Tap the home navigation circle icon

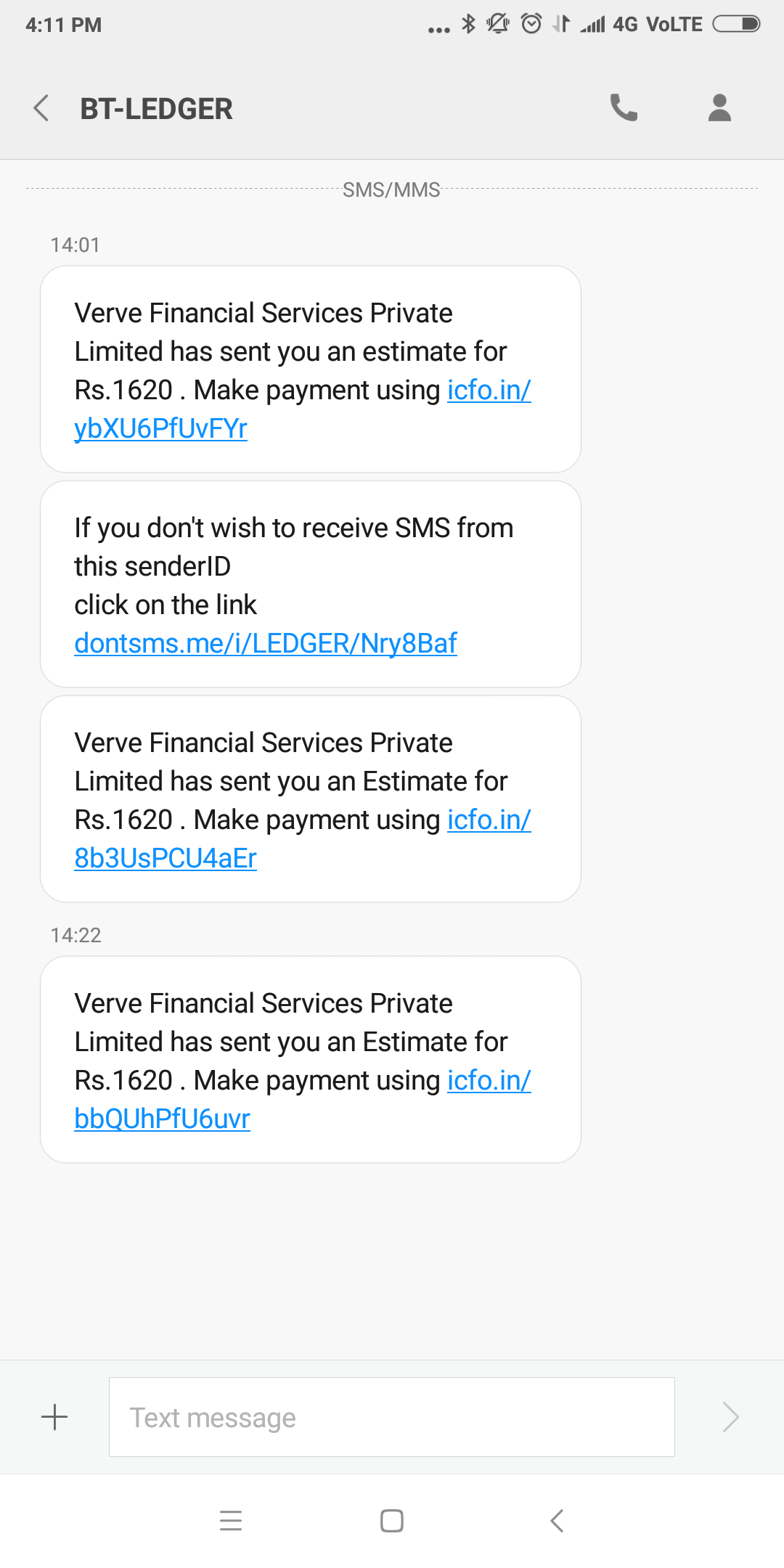391,1522
